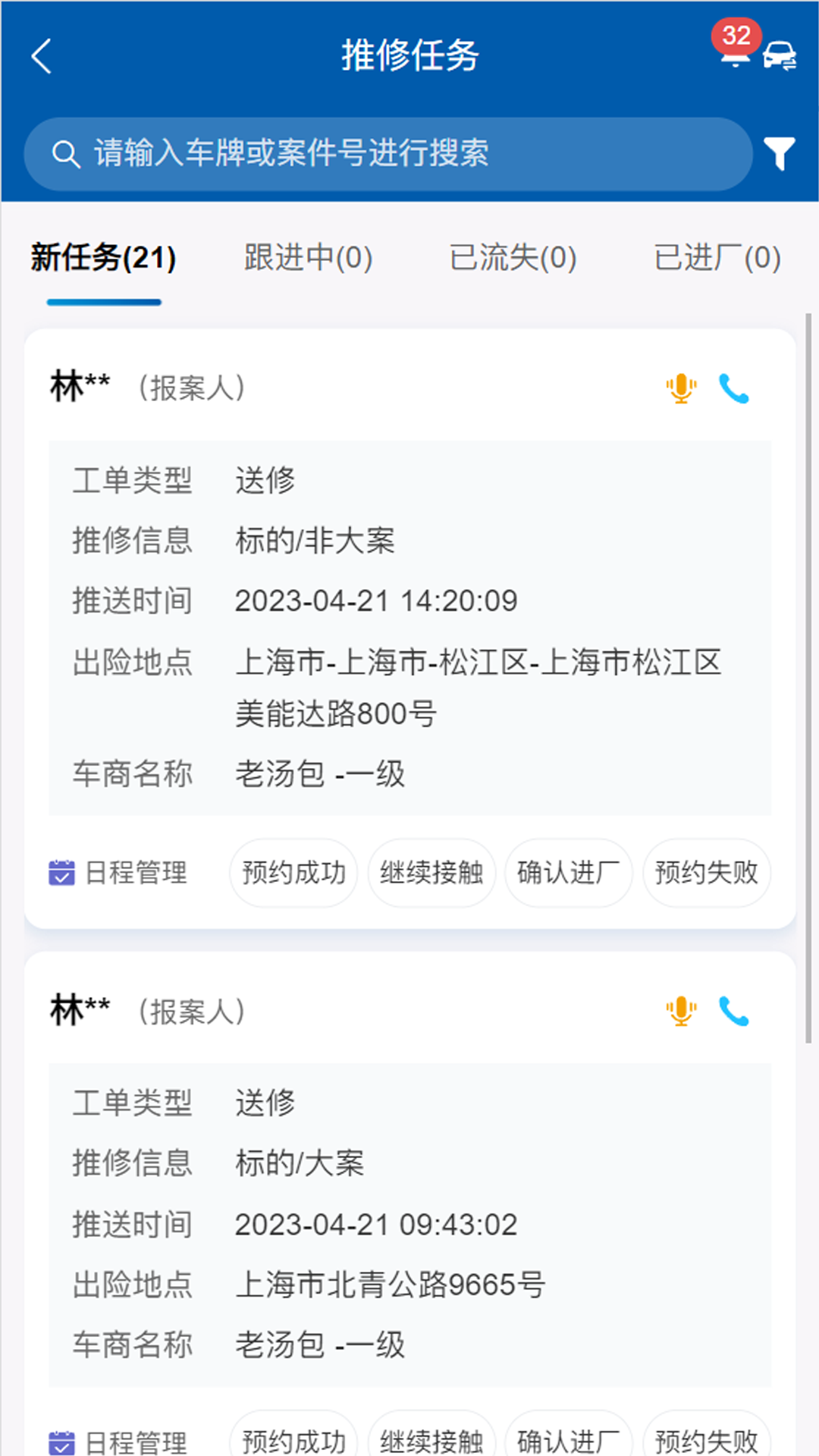Tap the phone icon on the second task card
The height and width of the screenshot is (1456, 819).
pyautogui.click(x=734, y=1012)
